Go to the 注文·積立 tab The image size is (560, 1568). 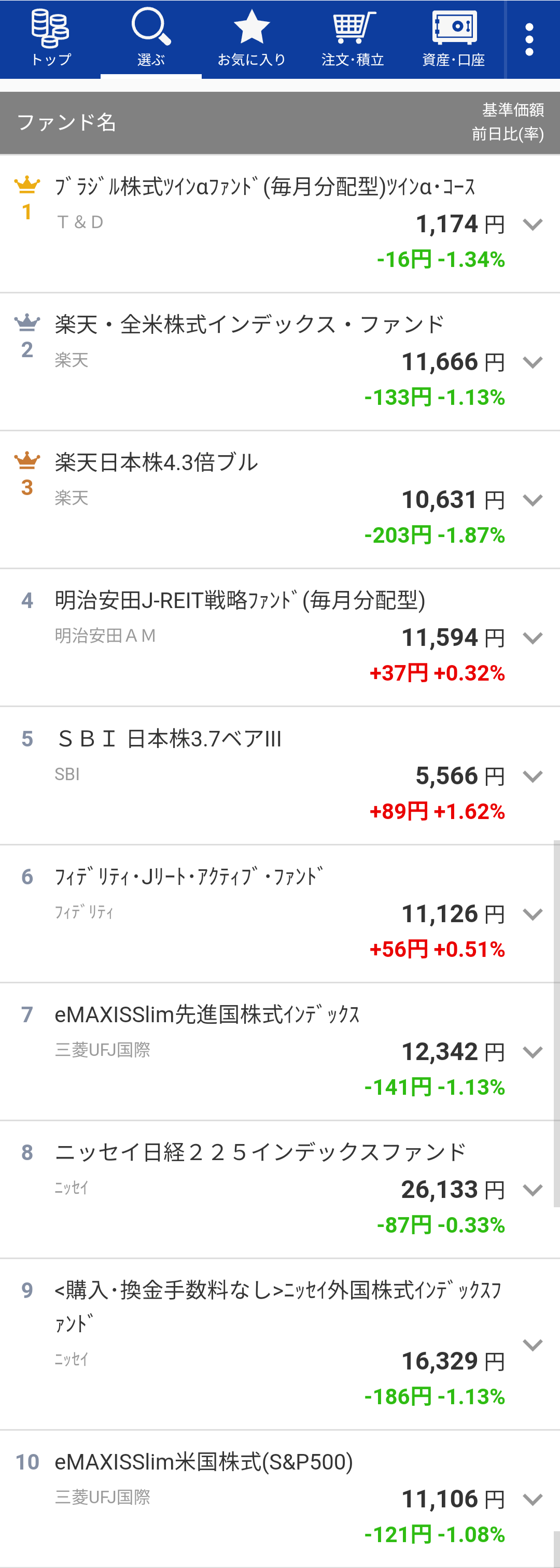coord(353,39)
